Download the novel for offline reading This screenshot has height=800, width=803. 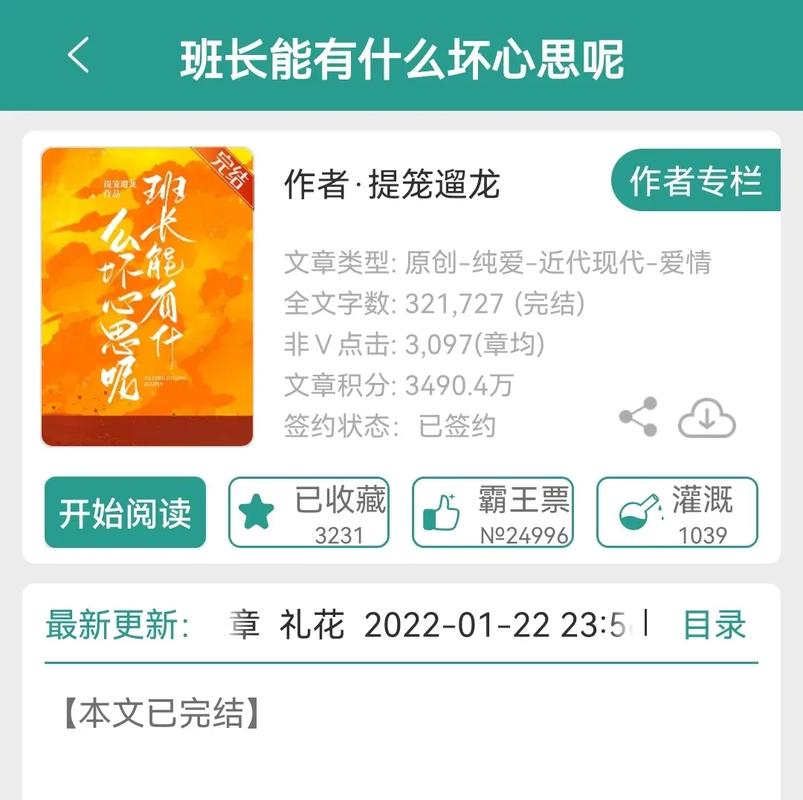(x=707, y=418)
